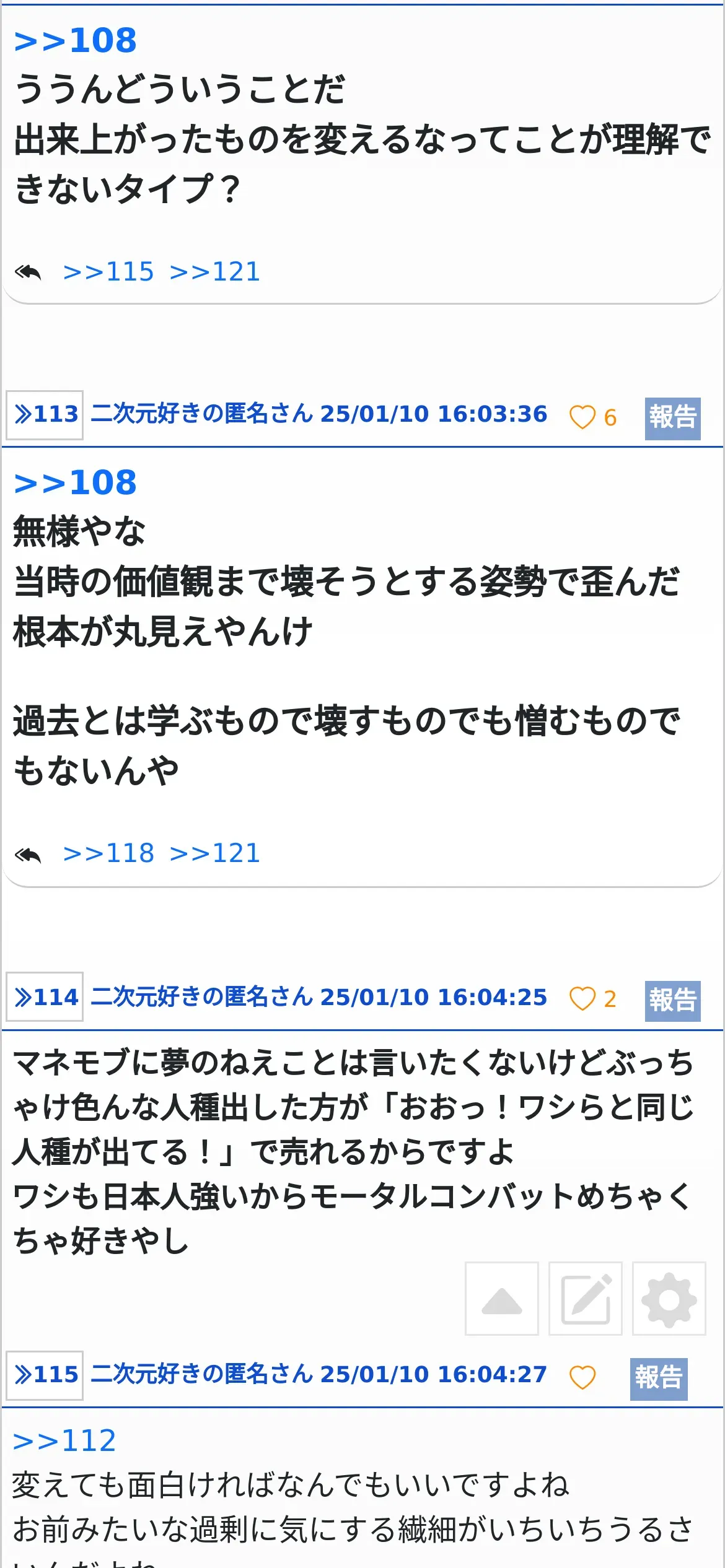This screenshot has height=1568, width=725.
Task: Open settings via the gear button
Action: 669,1299
